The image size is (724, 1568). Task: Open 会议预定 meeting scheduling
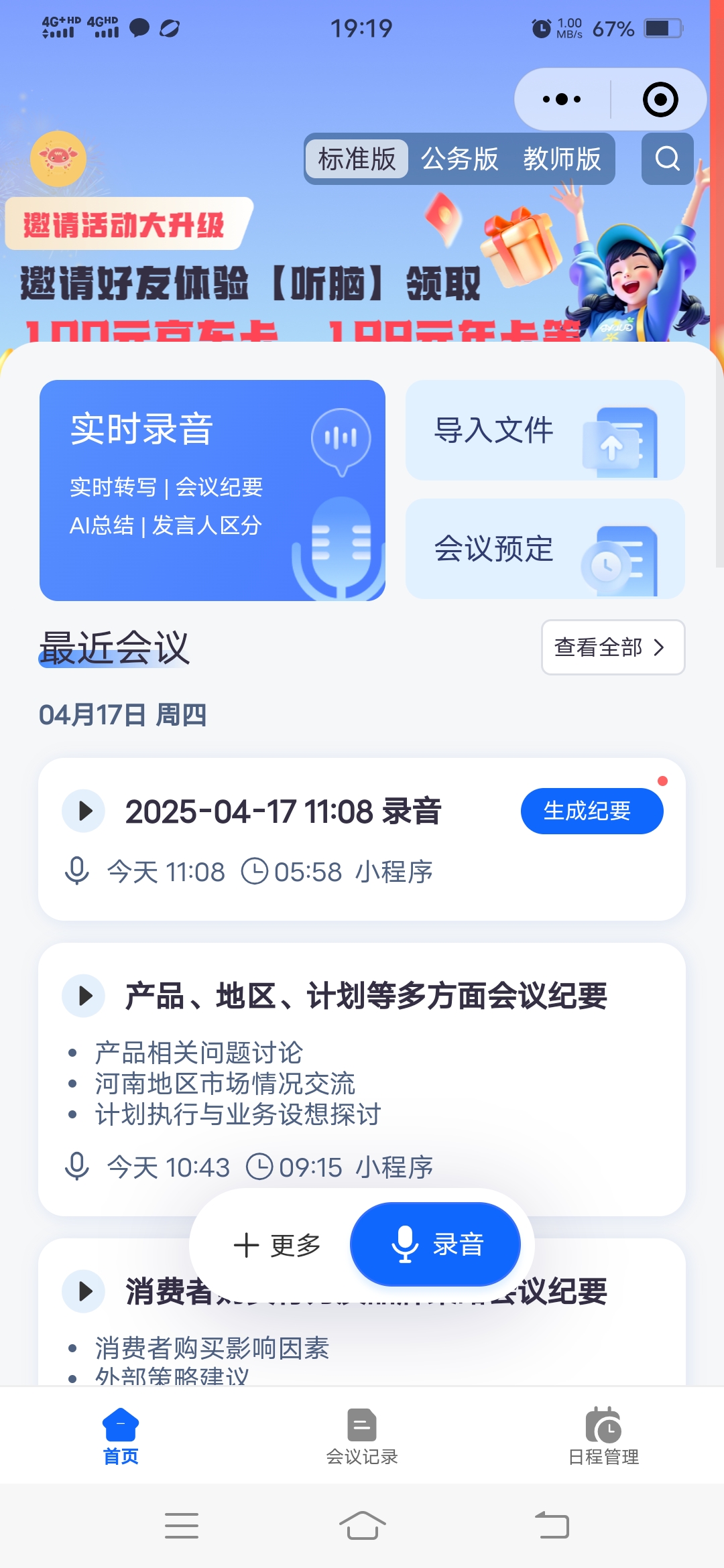(x=544, y=549)
